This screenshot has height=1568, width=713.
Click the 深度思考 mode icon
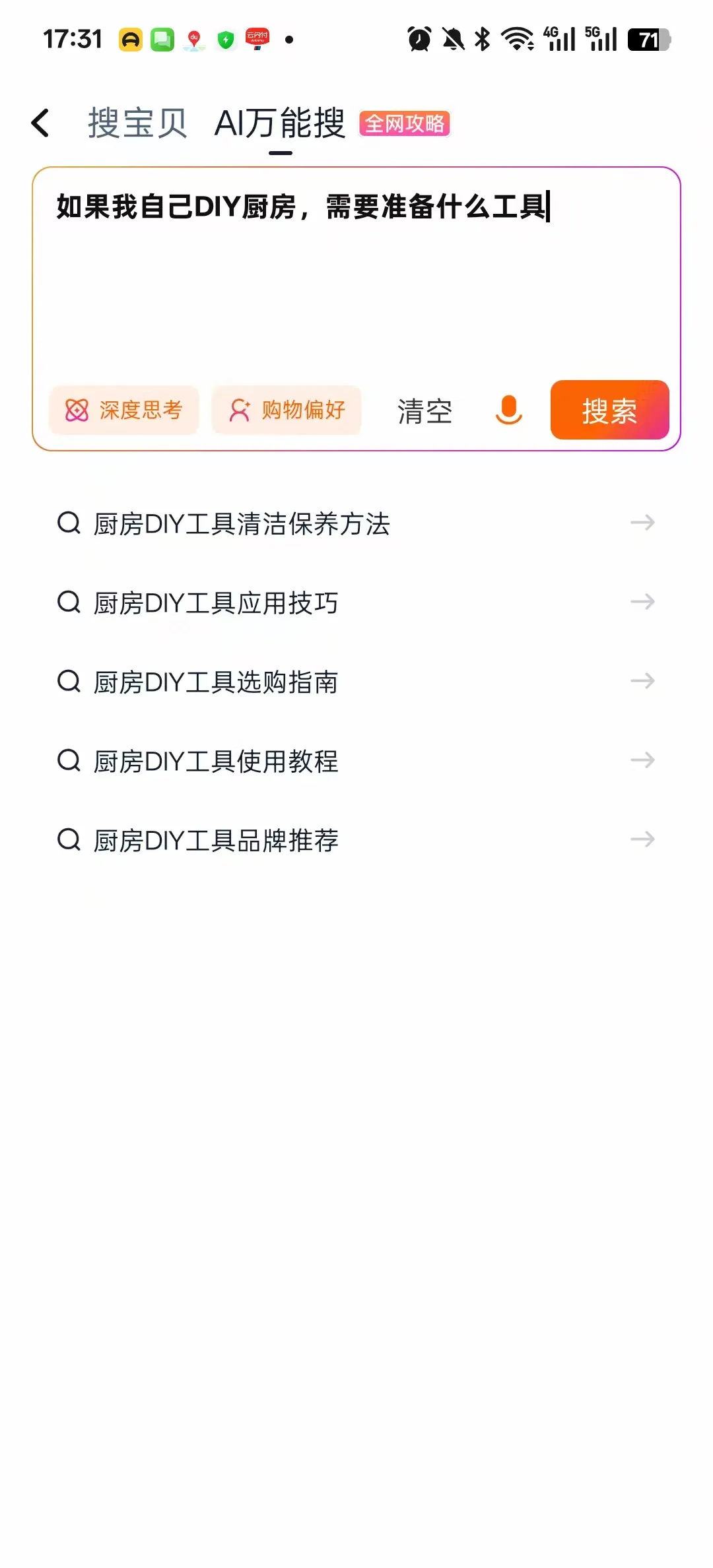[x=77, y=410]
